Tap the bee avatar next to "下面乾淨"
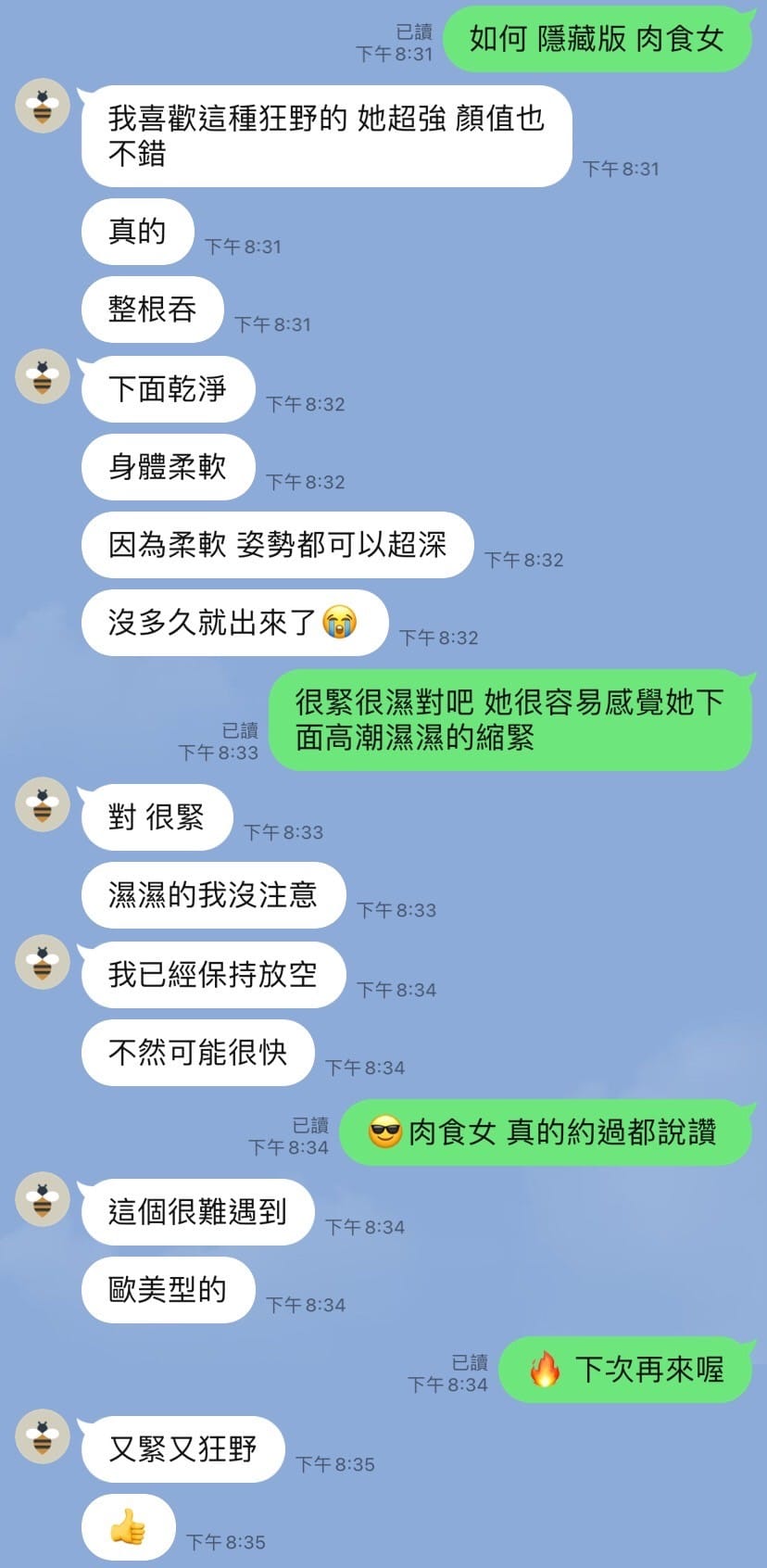The height and width of the screenshot is (1568, 767). point(43,376)
